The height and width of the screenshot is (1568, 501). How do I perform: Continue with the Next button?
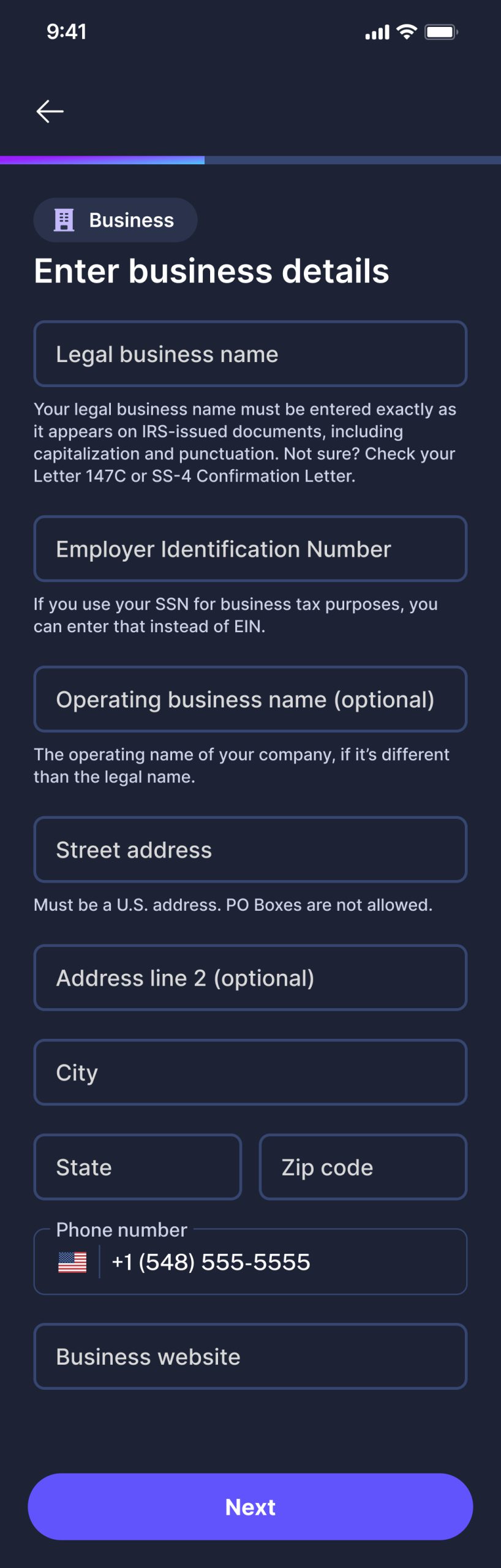coord(250,1507)
